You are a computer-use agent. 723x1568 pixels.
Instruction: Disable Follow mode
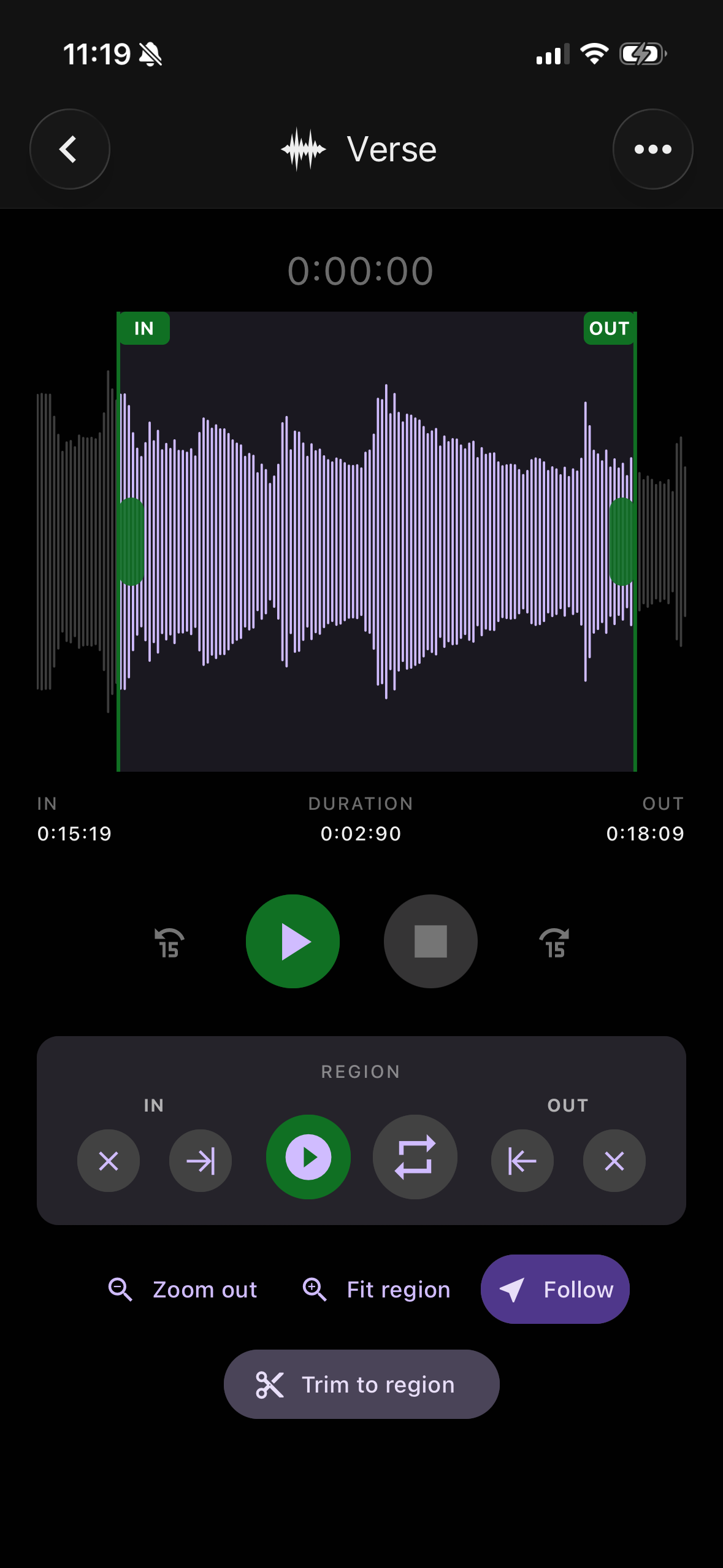click(554, 1289)
